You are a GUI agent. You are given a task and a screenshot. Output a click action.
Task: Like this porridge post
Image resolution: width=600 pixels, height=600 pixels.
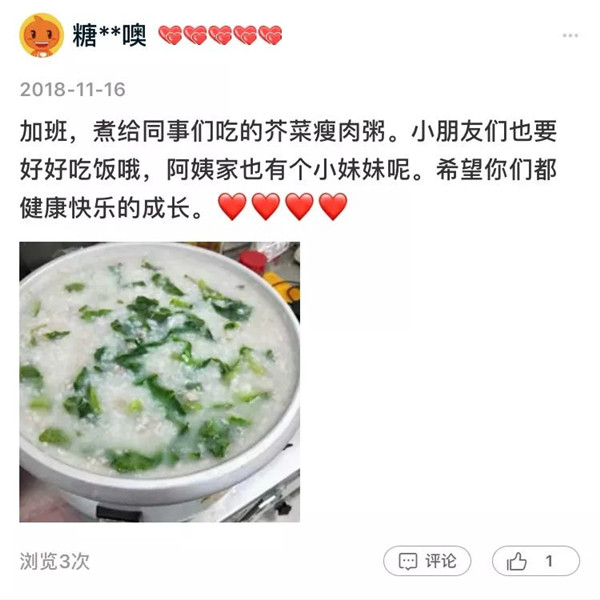(535, 561)
